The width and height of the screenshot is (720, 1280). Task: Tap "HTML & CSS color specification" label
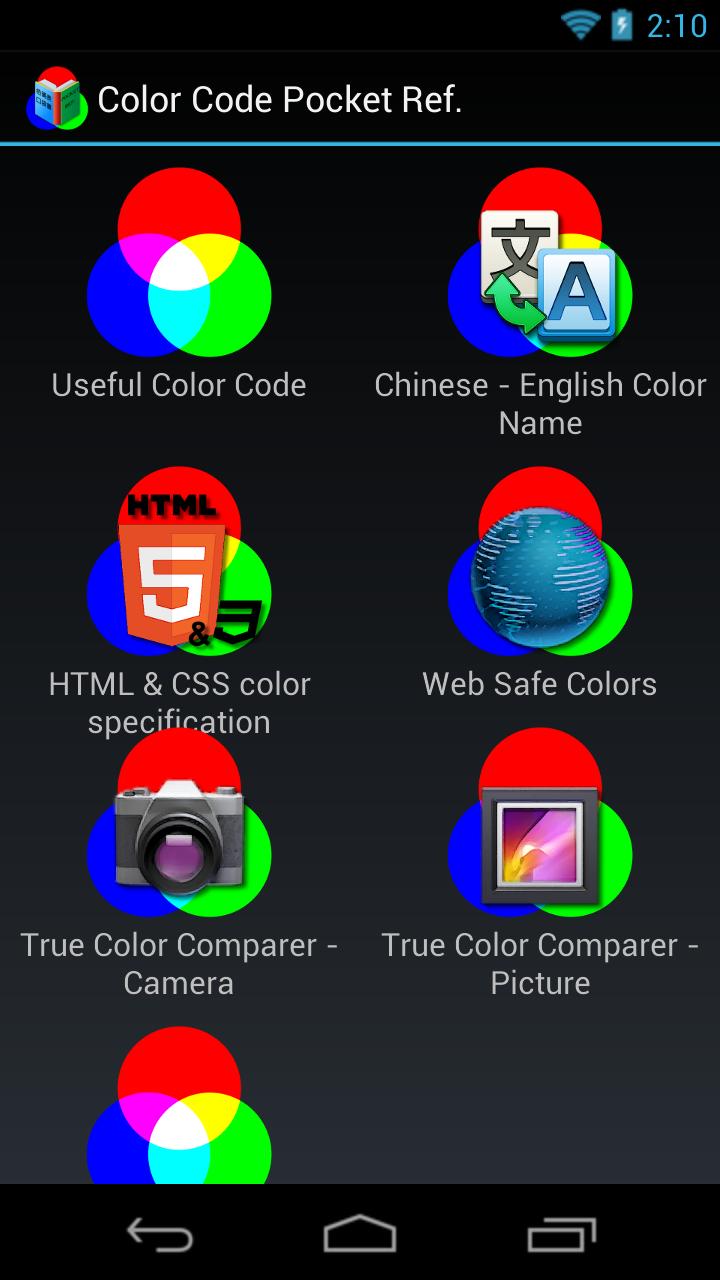click(x=180, y=702)
